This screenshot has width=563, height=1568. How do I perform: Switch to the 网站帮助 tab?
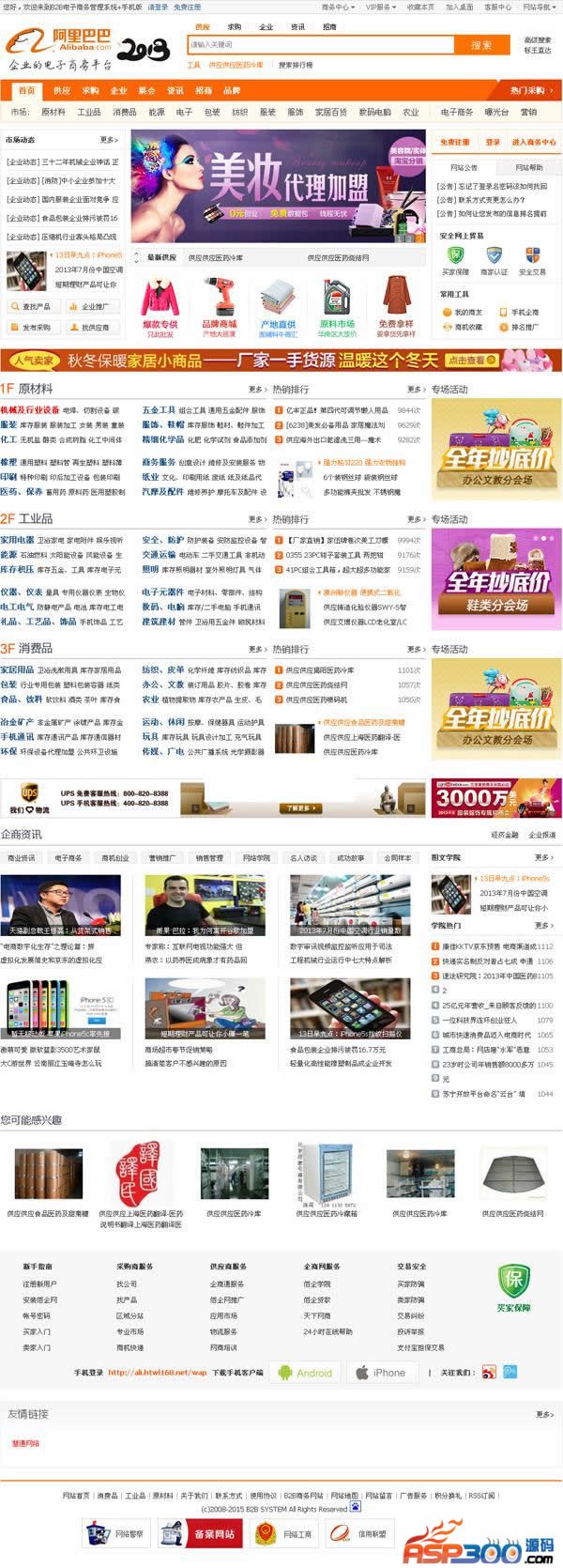528,168
